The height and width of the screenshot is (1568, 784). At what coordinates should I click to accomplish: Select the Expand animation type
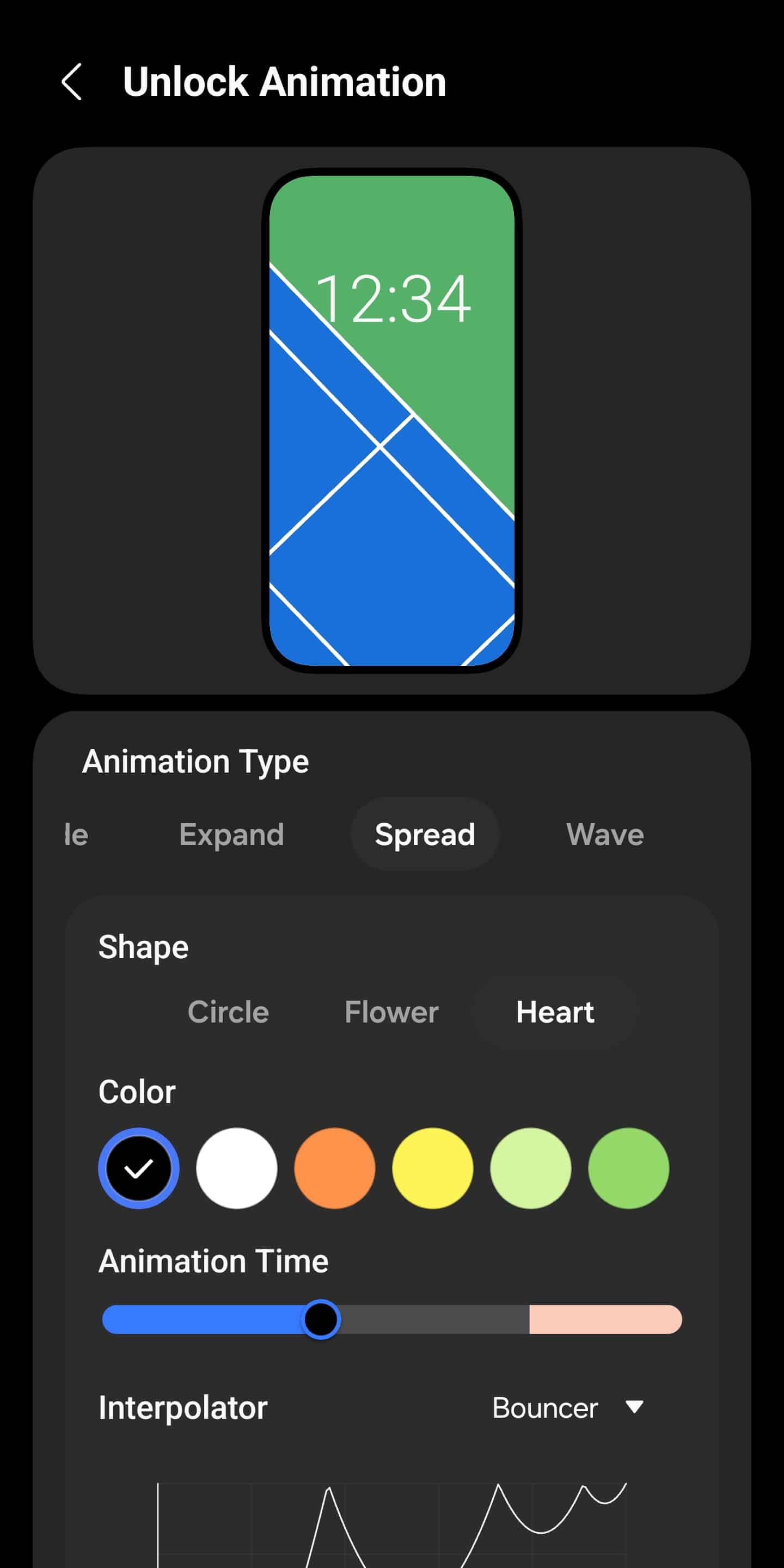tap(231, 835)
